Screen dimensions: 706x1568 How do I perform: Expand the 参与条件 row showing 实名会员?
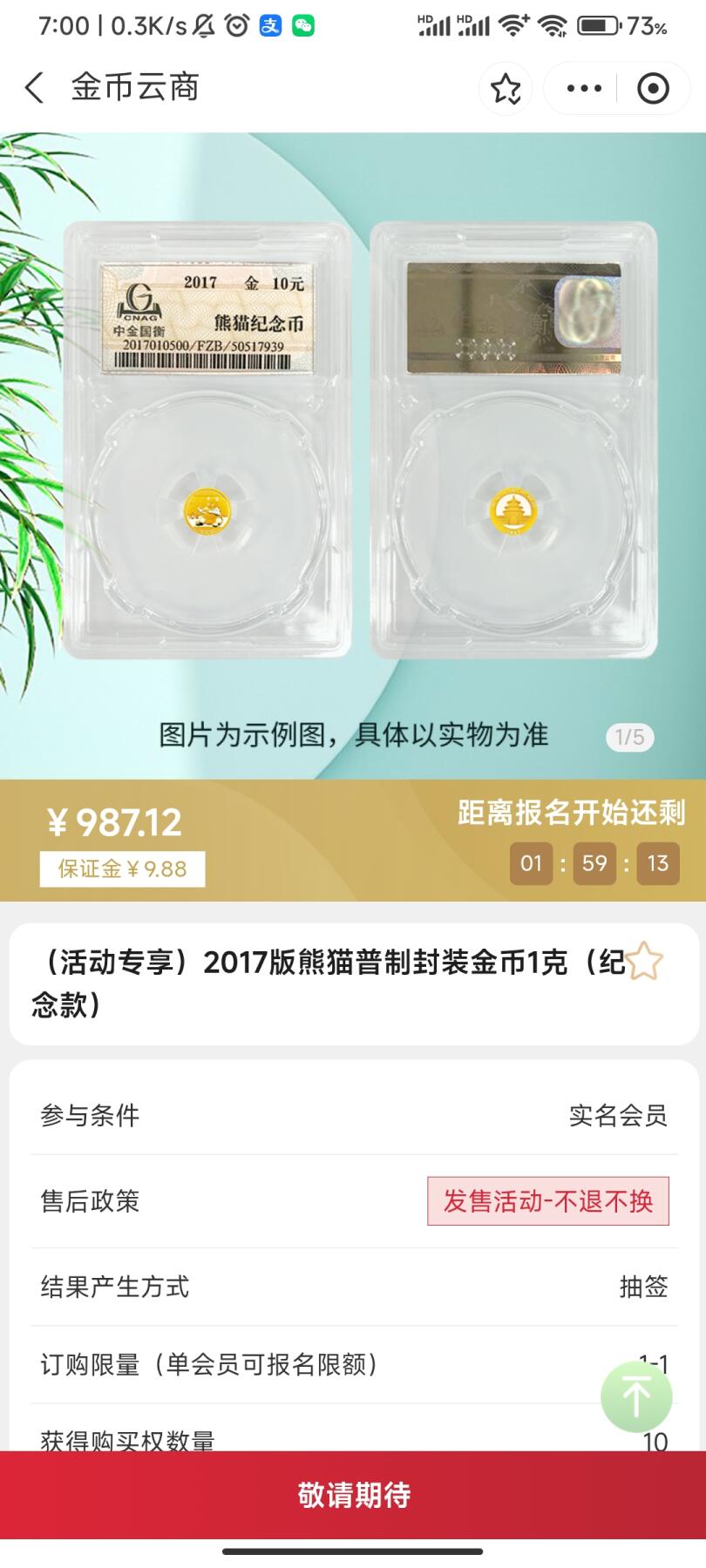point(353,1118)
